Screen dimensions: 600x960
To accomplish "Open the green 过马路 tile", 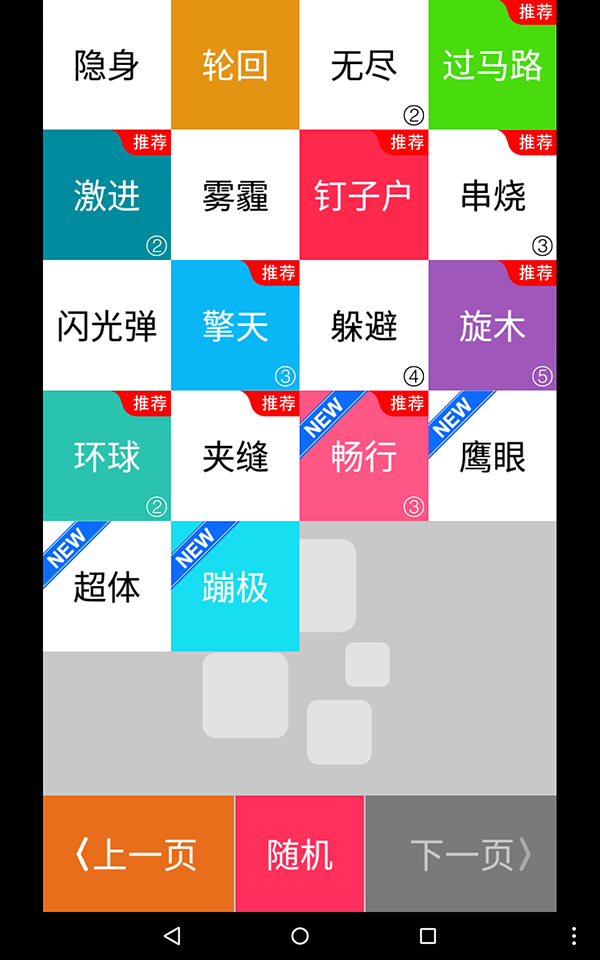I will tap(492, 66).
